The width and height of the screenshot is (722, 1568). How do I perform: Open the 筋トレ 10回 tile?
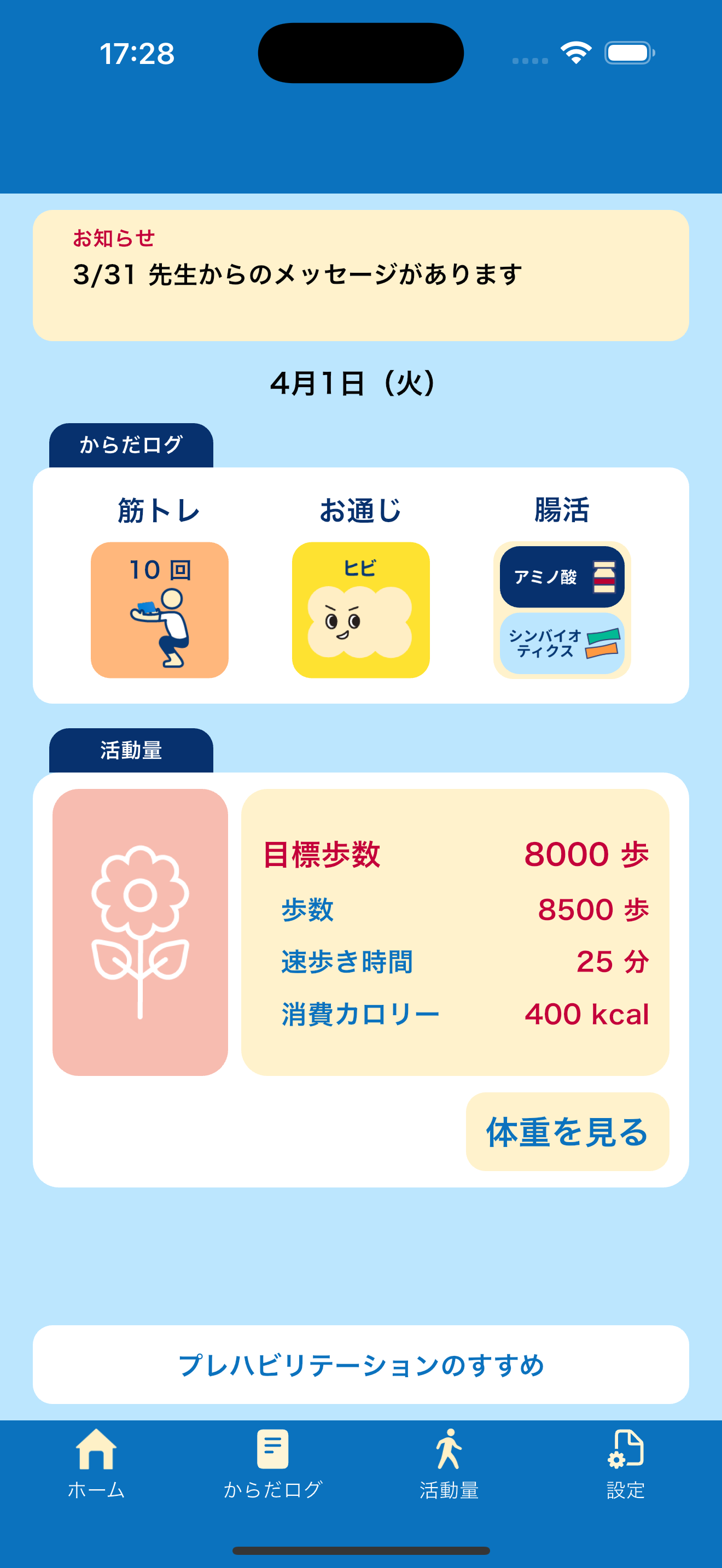160,610
